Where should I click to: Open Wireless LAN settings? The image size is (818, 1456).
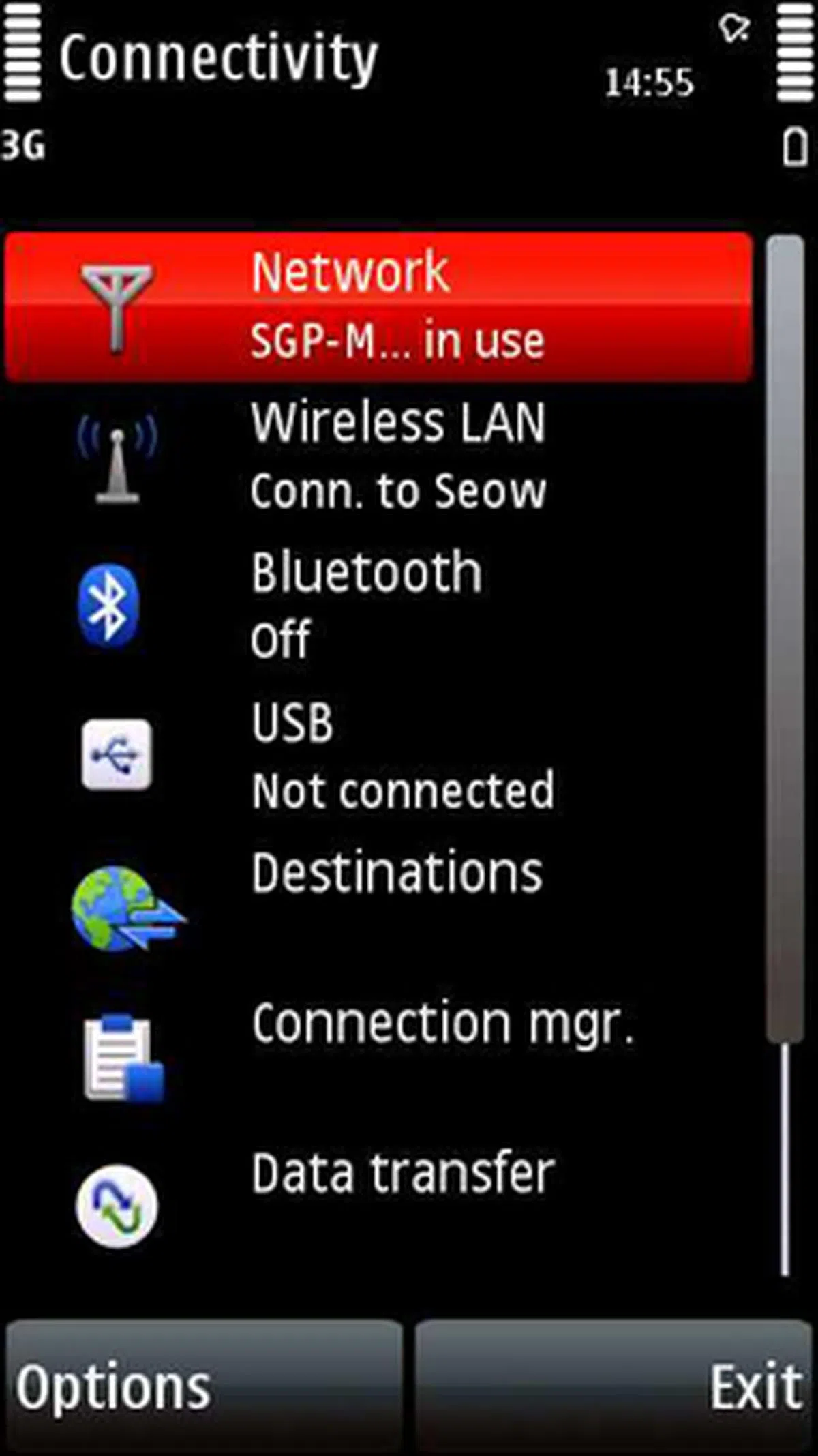coord(378,456)
